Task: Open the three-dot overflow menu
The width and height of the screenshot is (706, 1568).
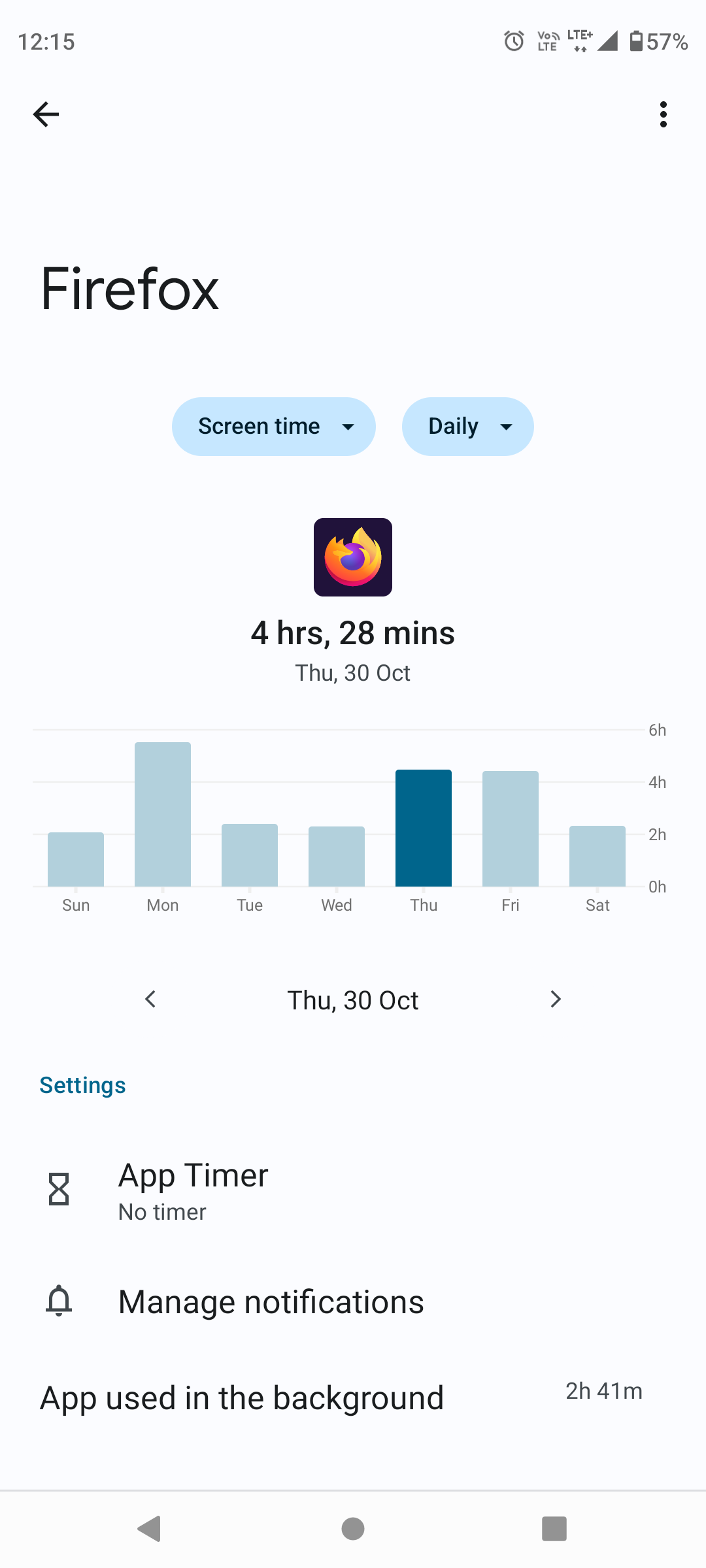Action: pyautogui.click(x=663, y=114)
